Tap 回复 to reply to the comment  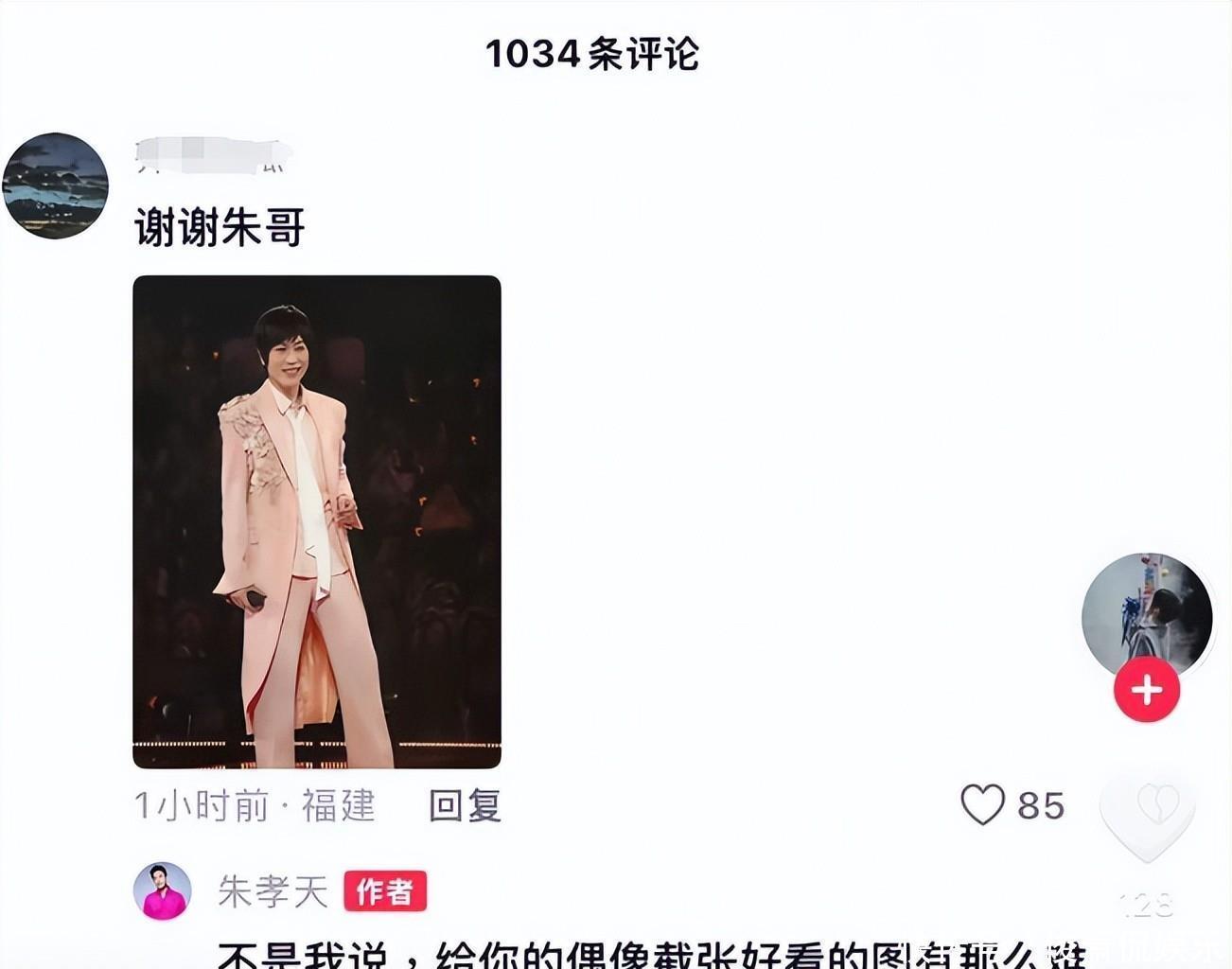(x=464, y=805)
